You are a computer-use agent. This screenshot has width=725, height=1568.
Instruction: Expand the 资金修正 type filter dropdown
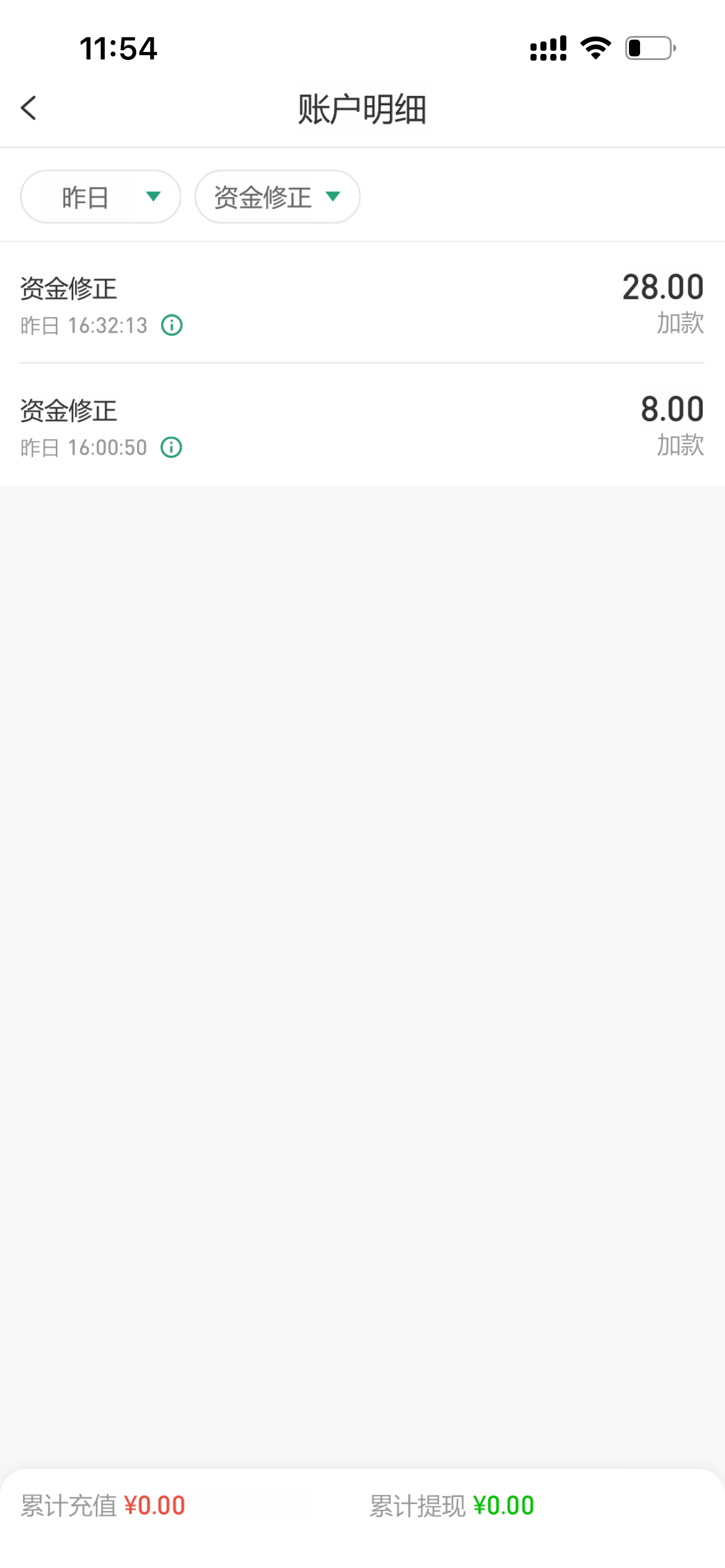point(277,197)
